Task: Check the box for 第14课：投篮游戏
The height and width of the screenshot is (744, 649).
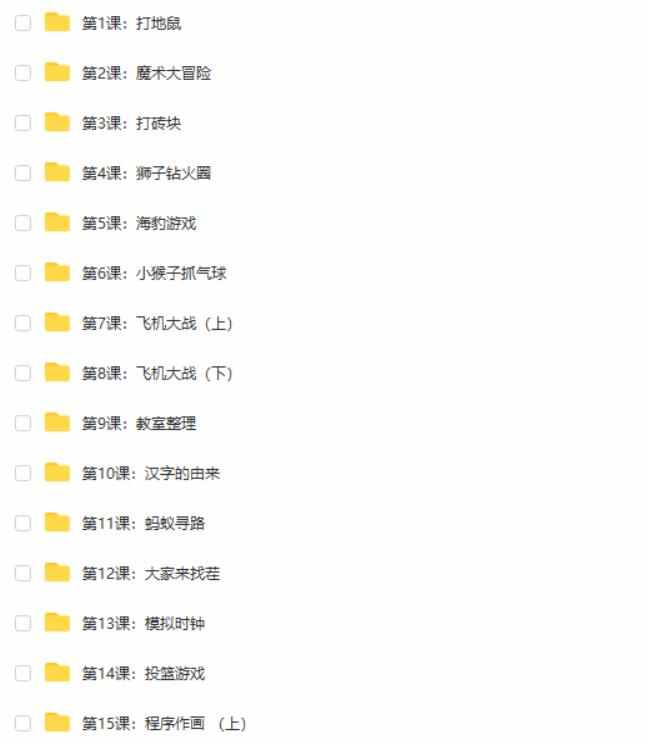Action: pos(22,673)
